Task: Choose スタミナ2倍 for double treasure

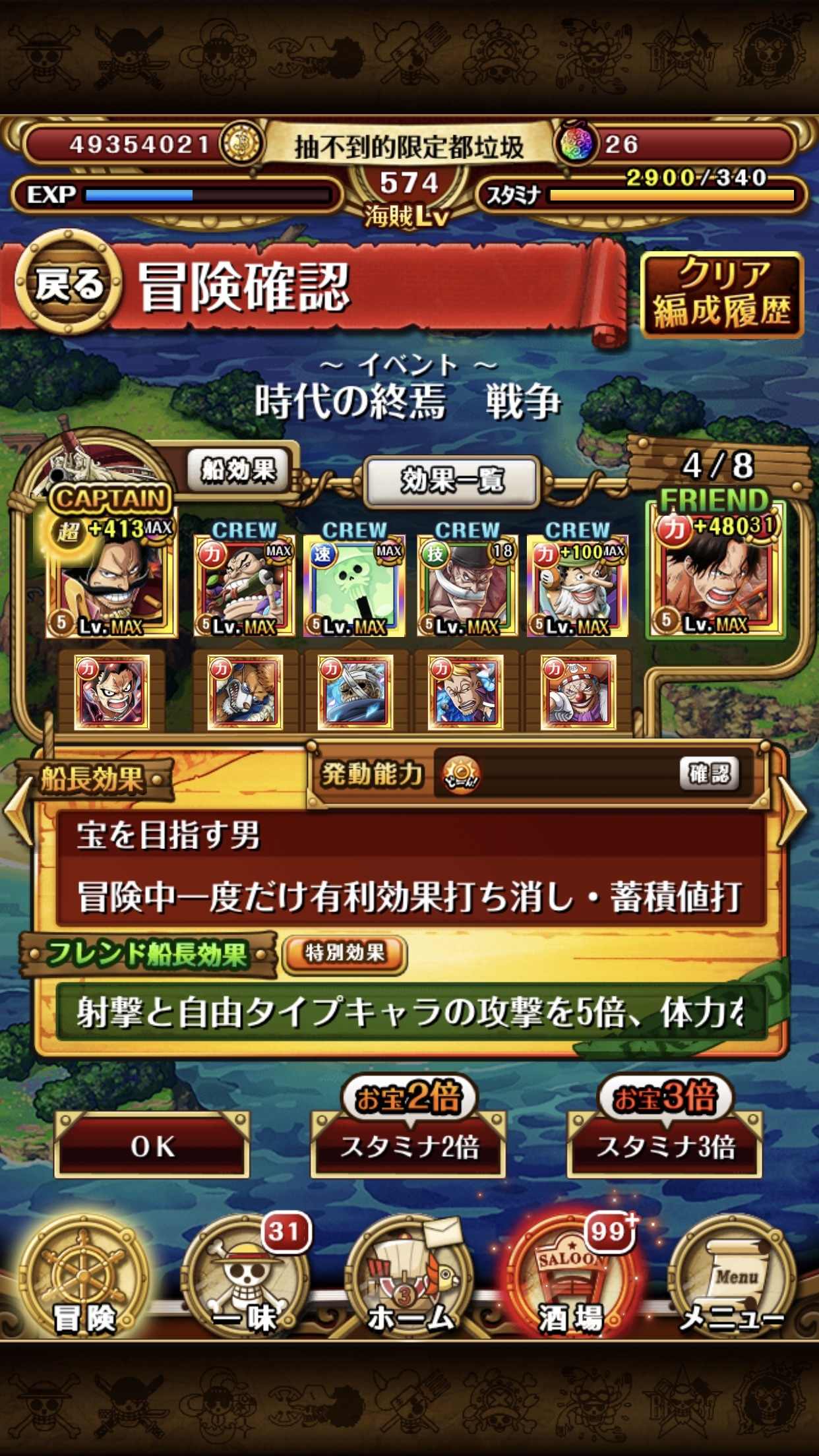Action: click(x=408, y=1146)
